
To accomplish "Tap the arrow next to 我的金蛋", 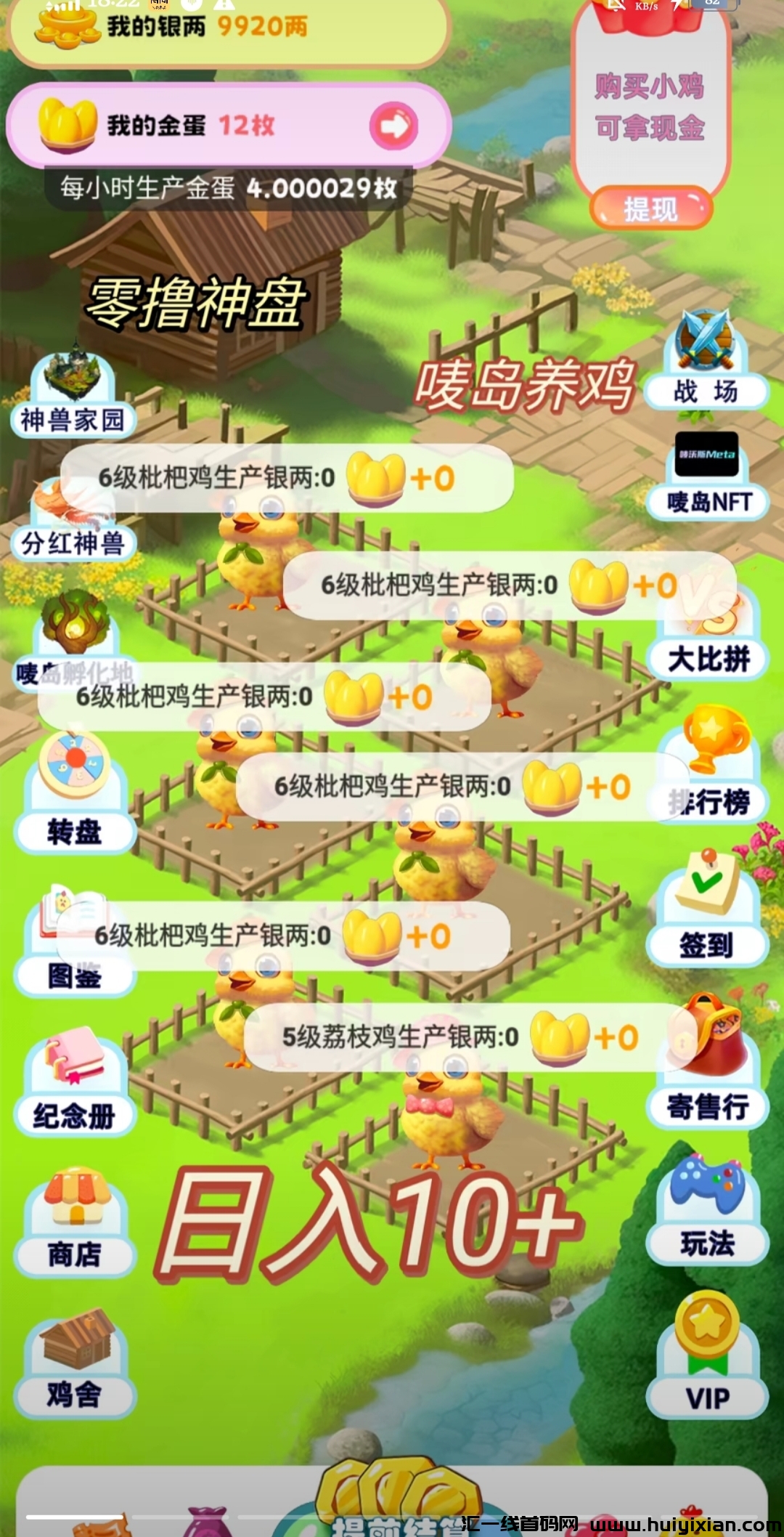I will tap(393, 126).
